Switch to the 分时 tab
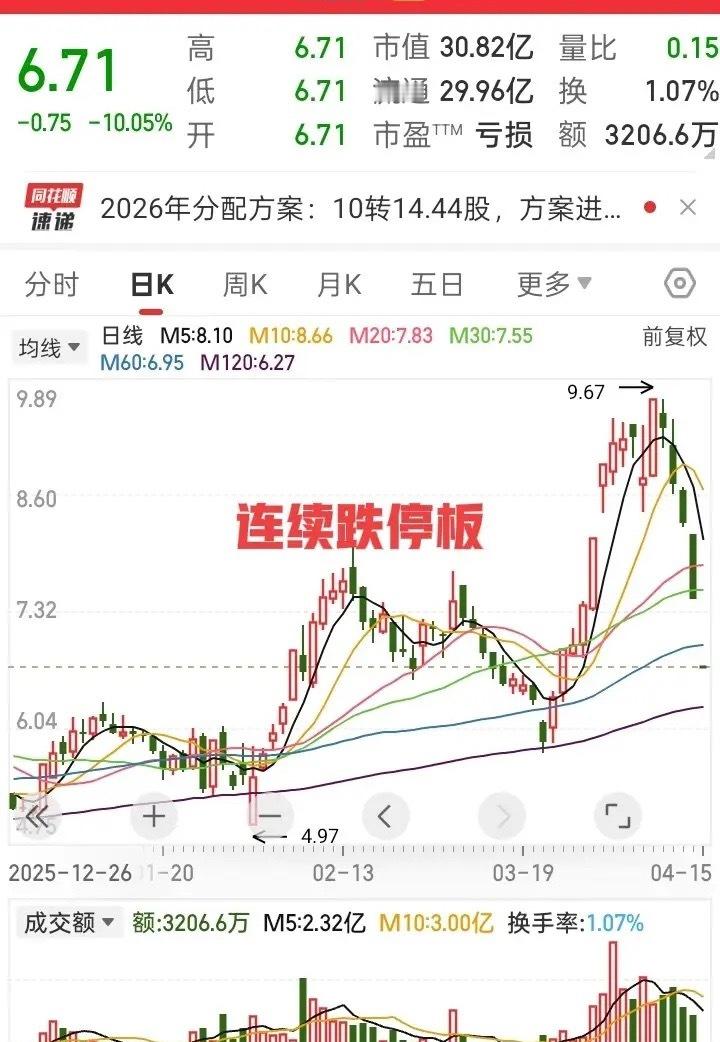The height and width of the screenshot is (1042, 720). point(55,284)
